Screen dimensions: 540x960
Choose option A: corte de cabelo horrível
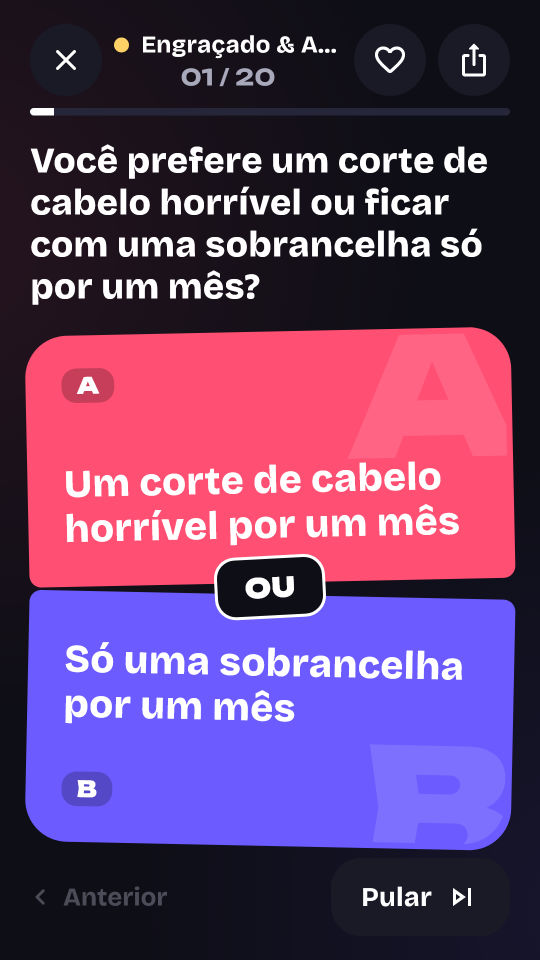269,457
